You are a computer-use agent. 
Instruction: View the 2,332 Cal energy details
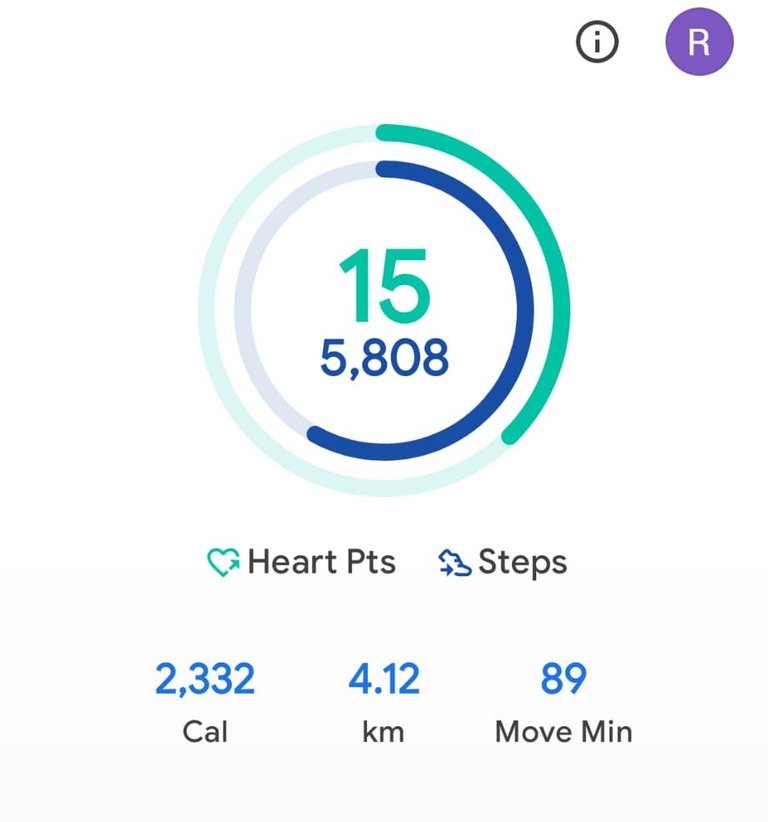coord(205,702)
